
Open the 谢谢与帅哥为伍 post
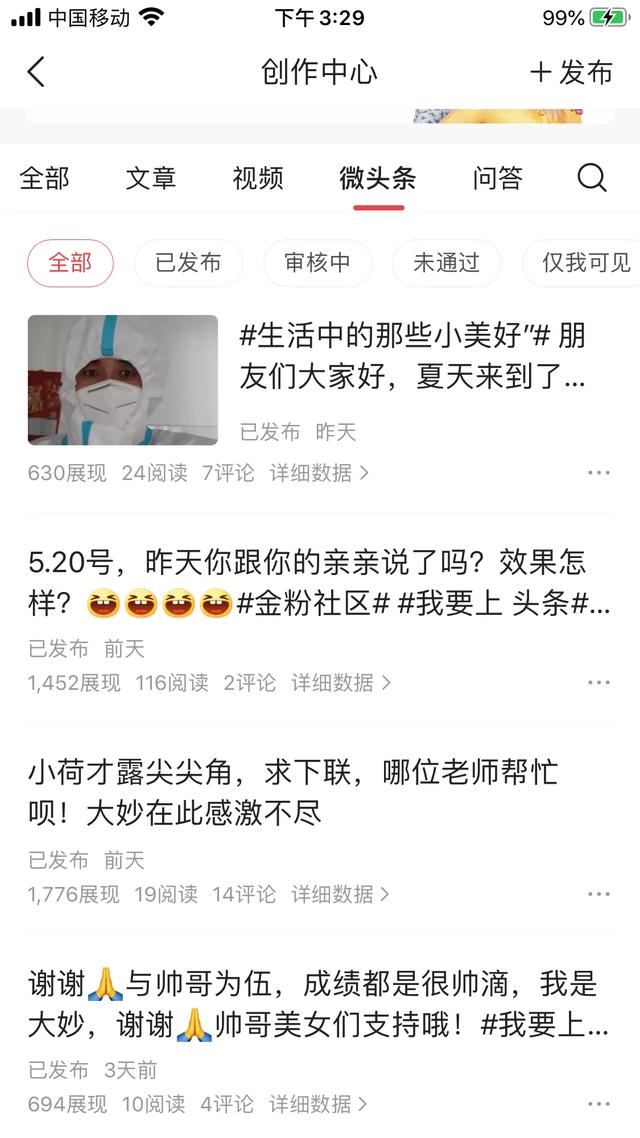[319, 1005]
